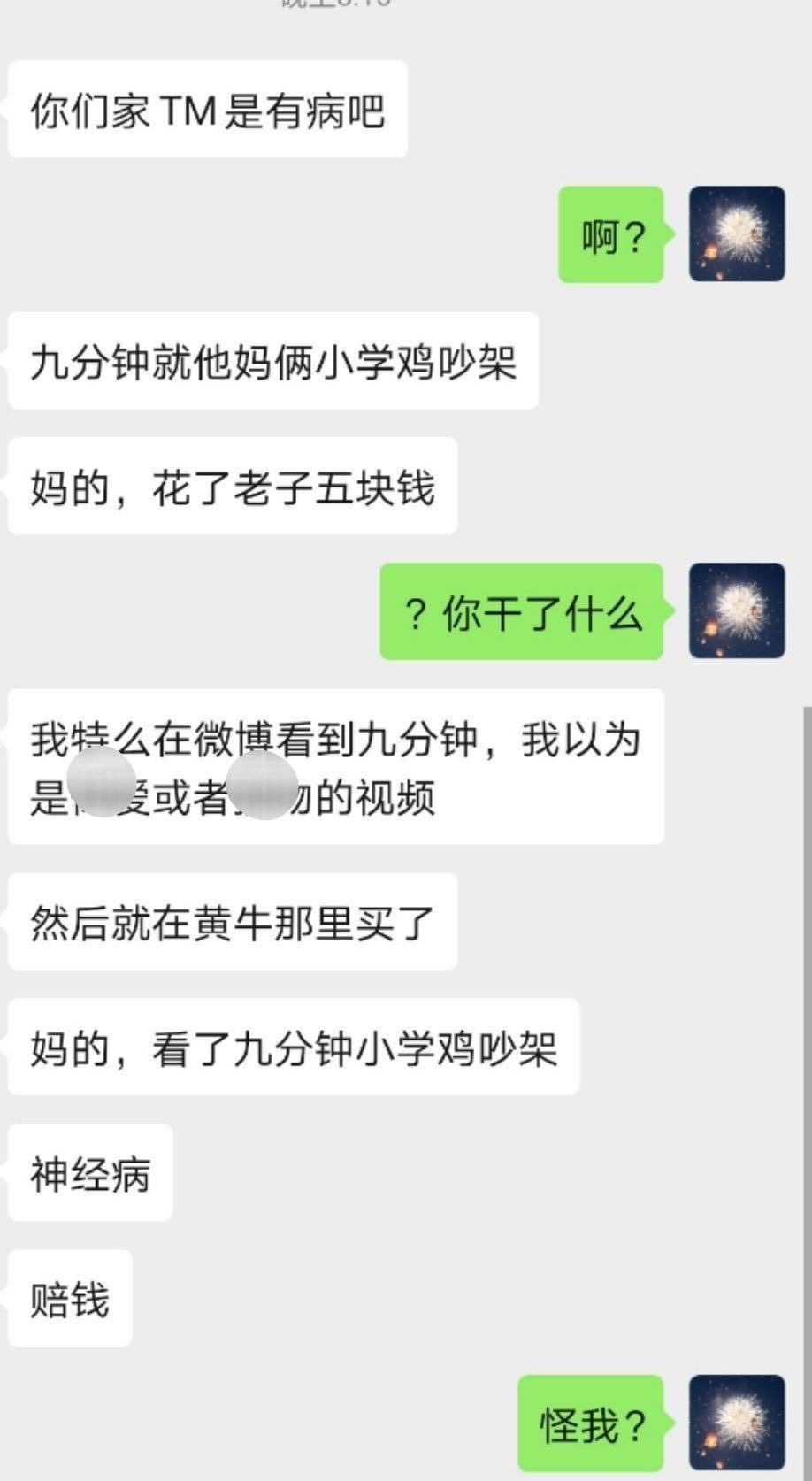This screenshot has height=1481, width=812.
Task: Open the sender's avatar beside the "啊?" message
Action: click(x=737, y=234)
